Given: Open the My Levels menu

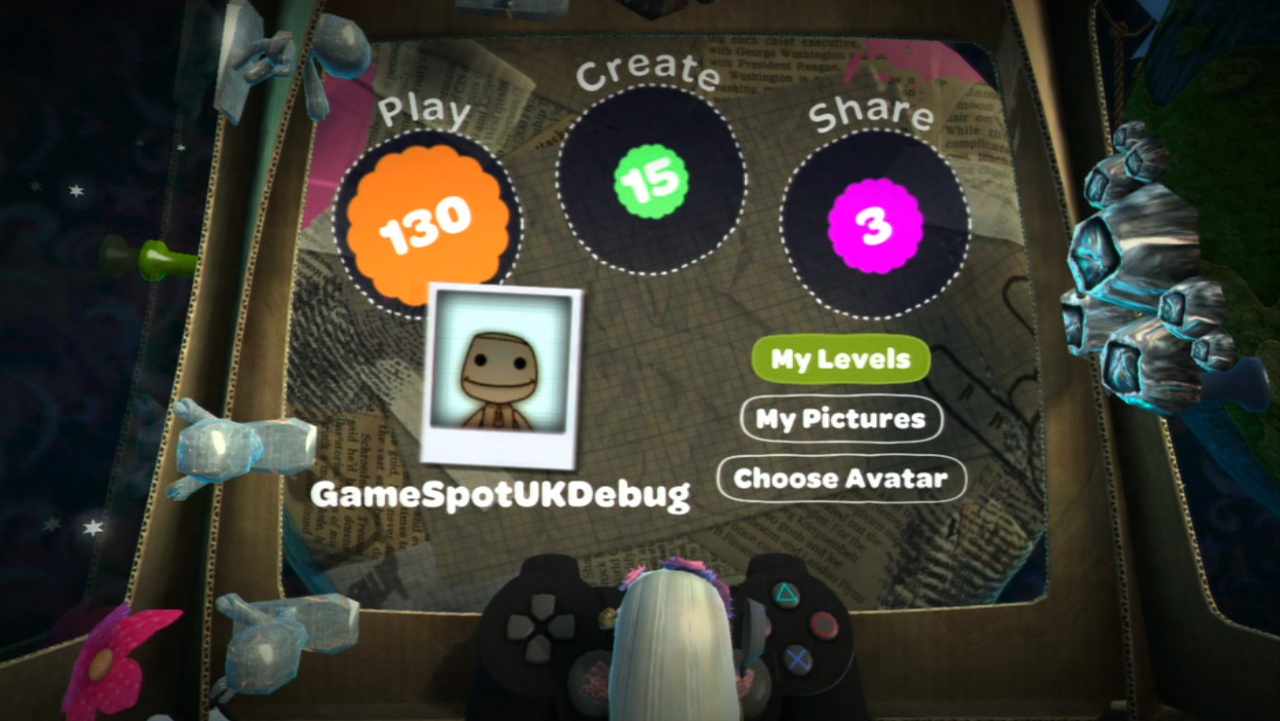Looking at the screenshot, I should [840, 360].
